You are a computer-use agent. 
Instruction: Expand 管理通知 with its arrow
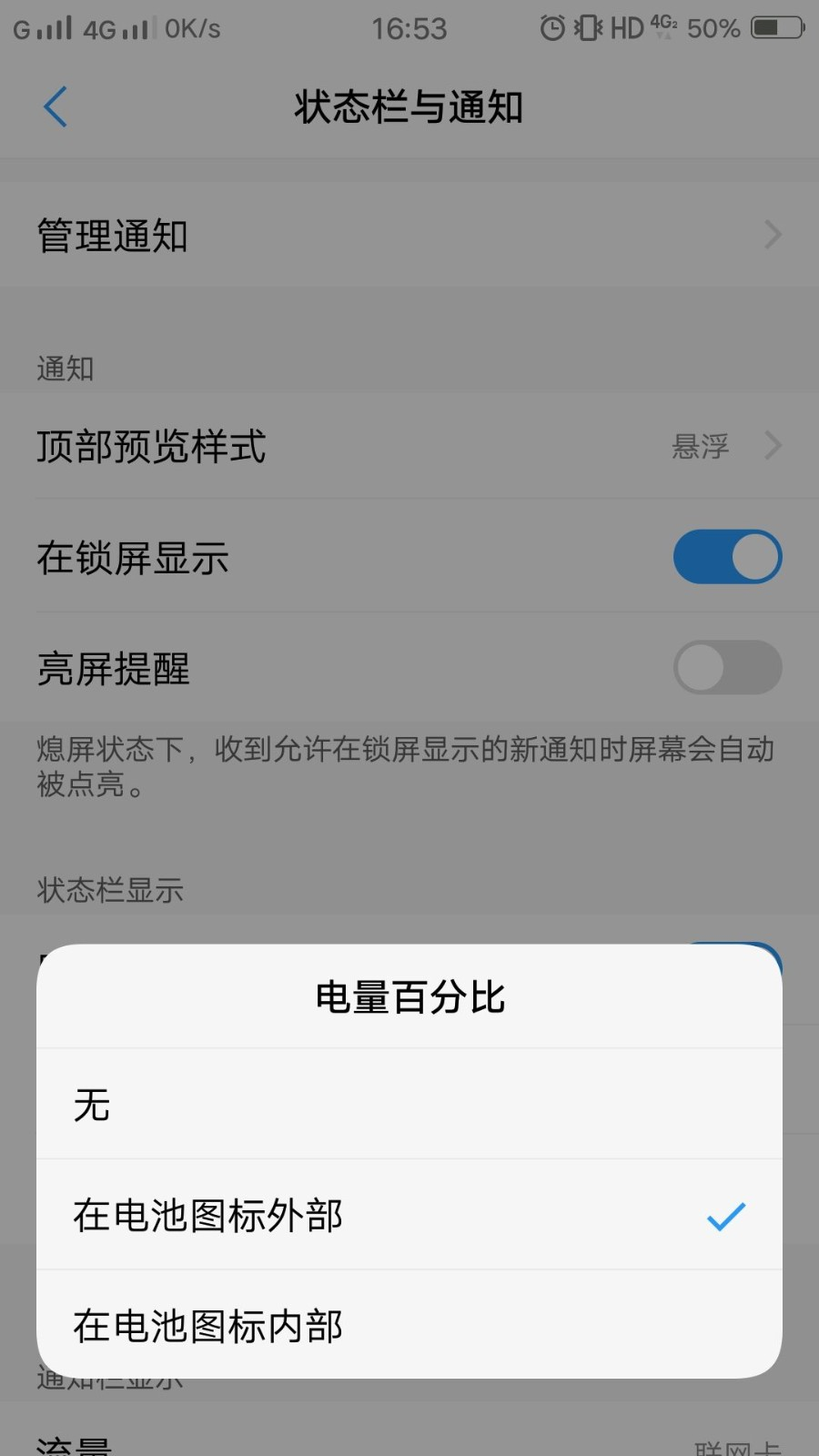(x=772, y=236)
